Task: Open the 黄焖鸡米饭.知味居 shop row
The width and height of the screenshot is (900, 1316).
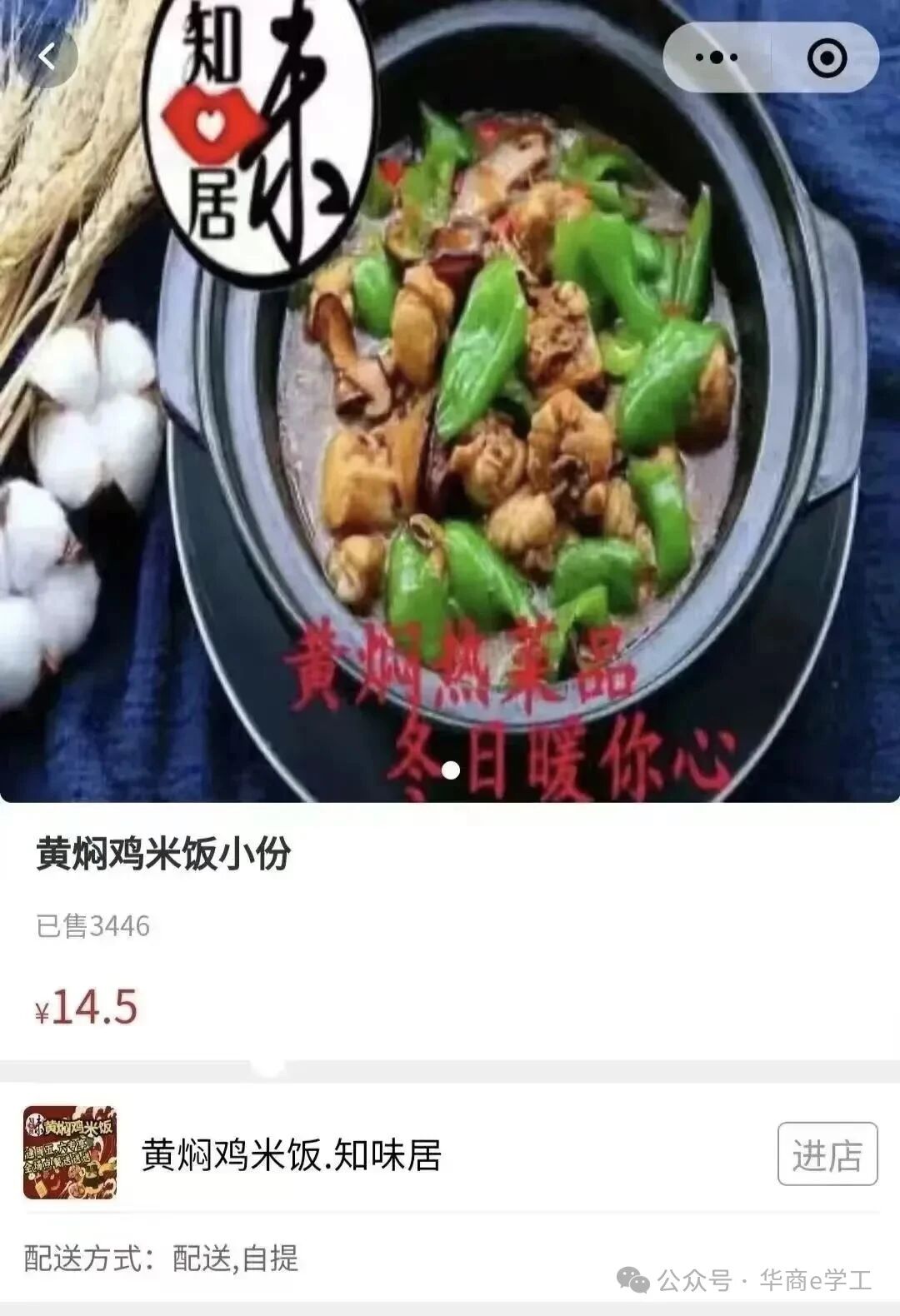Action: (292, 1155)
